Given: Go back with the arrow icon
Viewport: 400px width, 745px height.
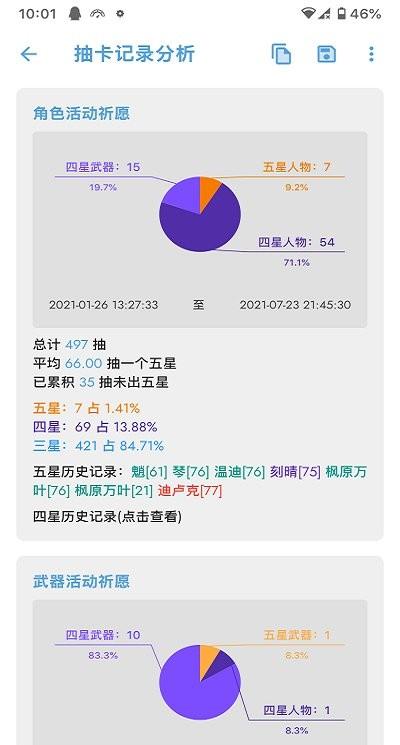Looking at the screenshot, I should click(x=29, y=54).
